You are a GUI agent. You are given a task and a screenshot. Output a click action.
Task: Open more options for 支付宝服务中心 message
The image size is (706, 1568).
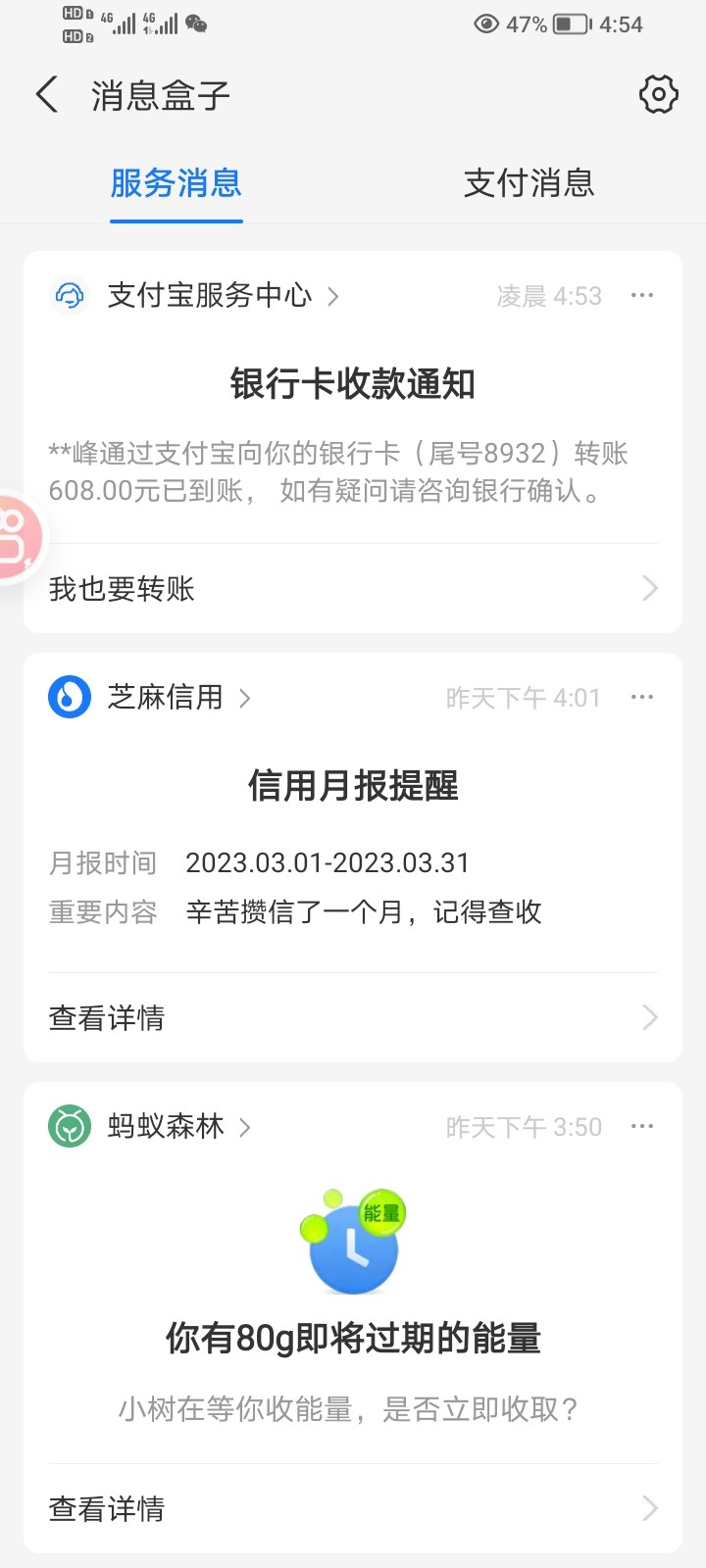click(x=642, y=295)
